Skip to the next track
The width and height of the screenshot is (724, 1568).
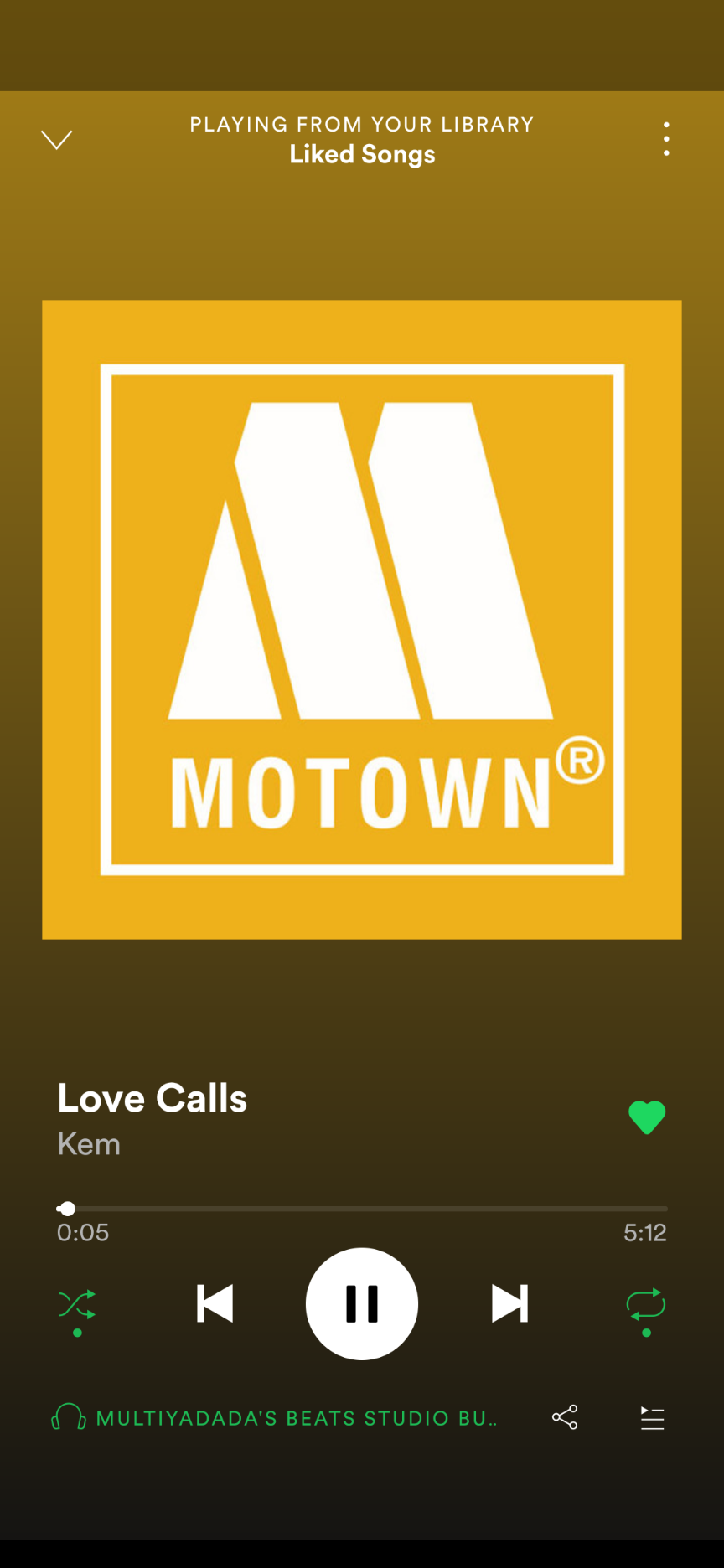click(x=509, y=1303)
